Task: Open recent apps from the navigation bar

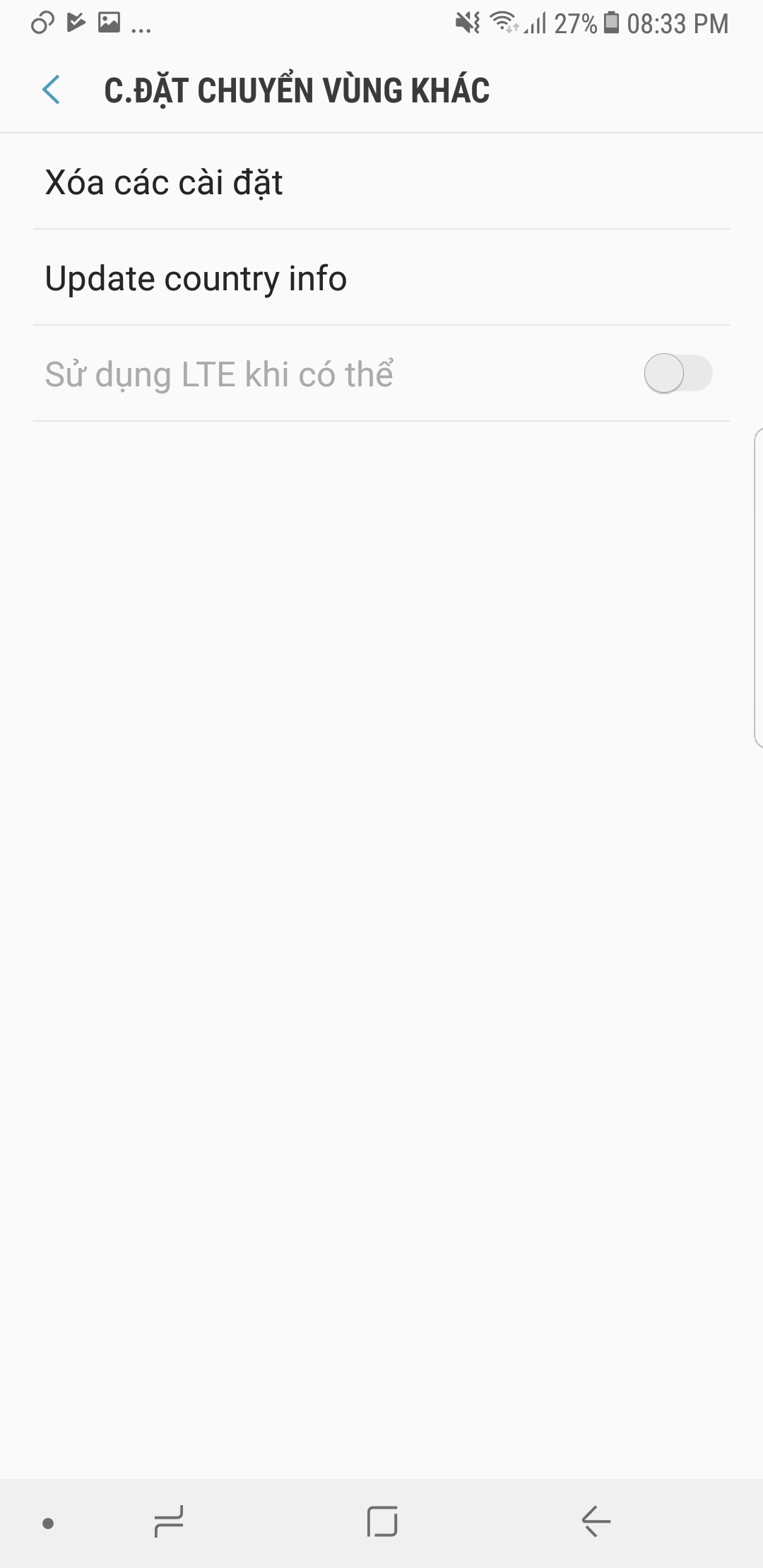Action: click(169, 1522)
